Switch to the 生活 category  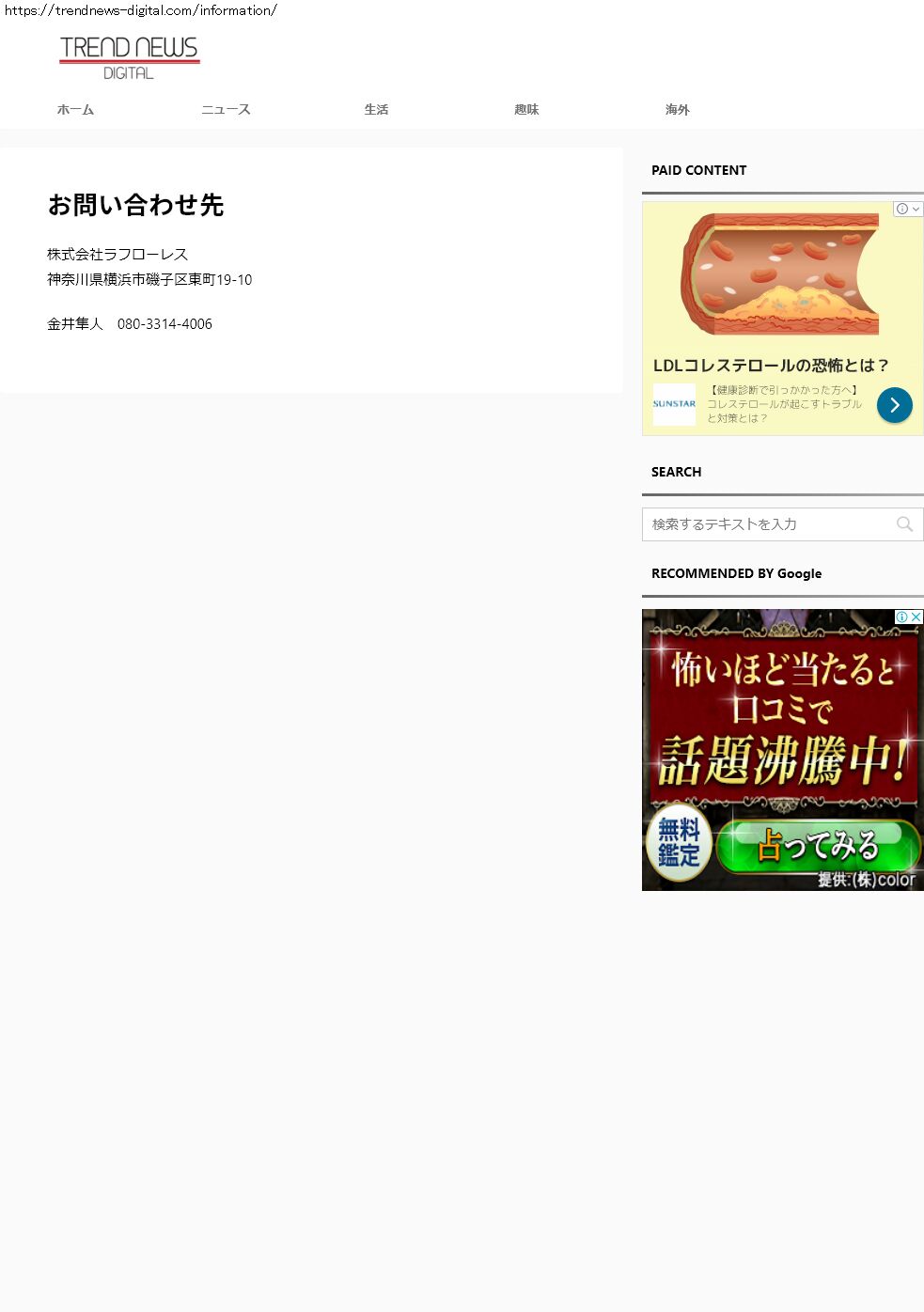(x=376, y=110)
